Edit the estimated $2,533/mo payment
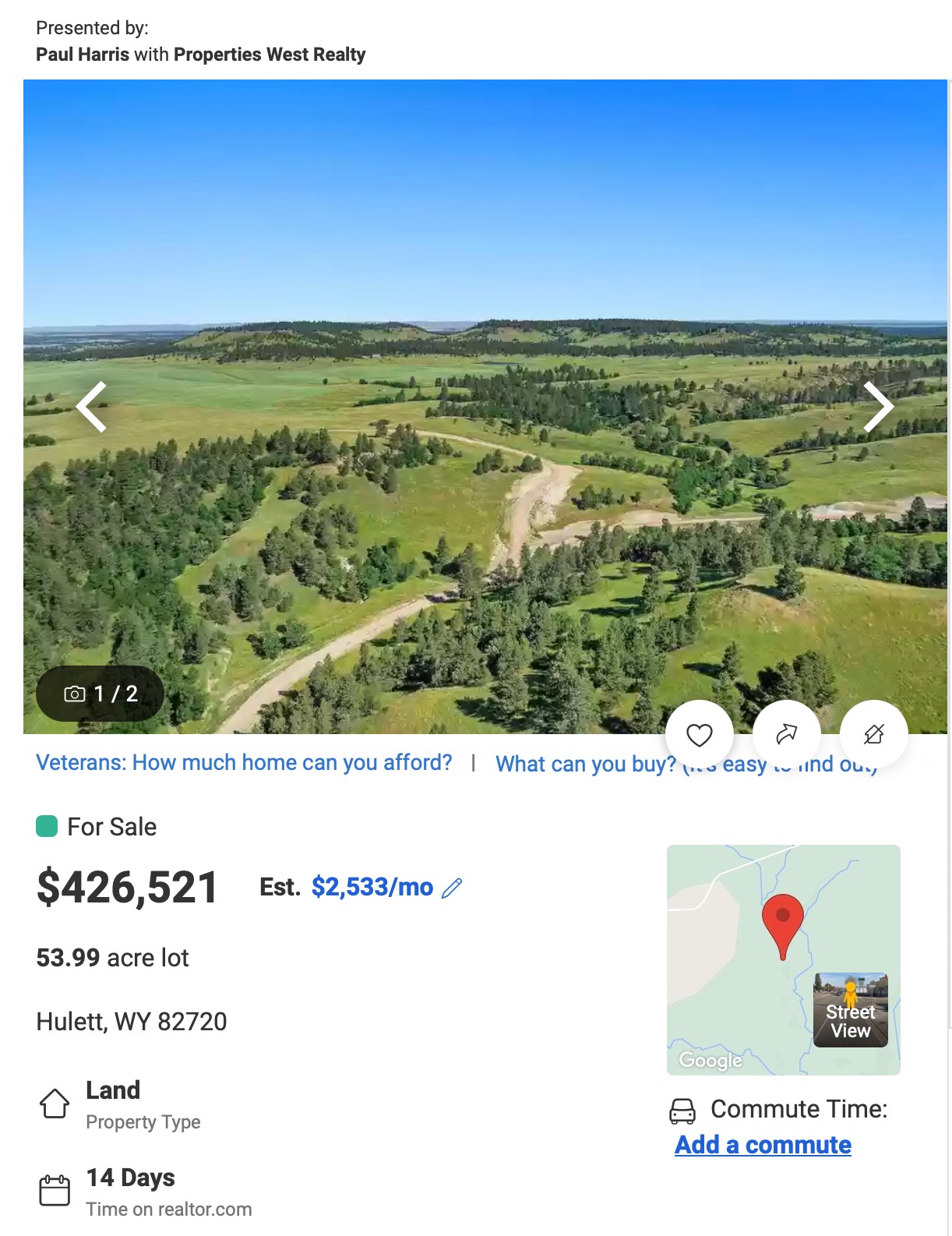The image size is (952, 1236). click(452, 888)
